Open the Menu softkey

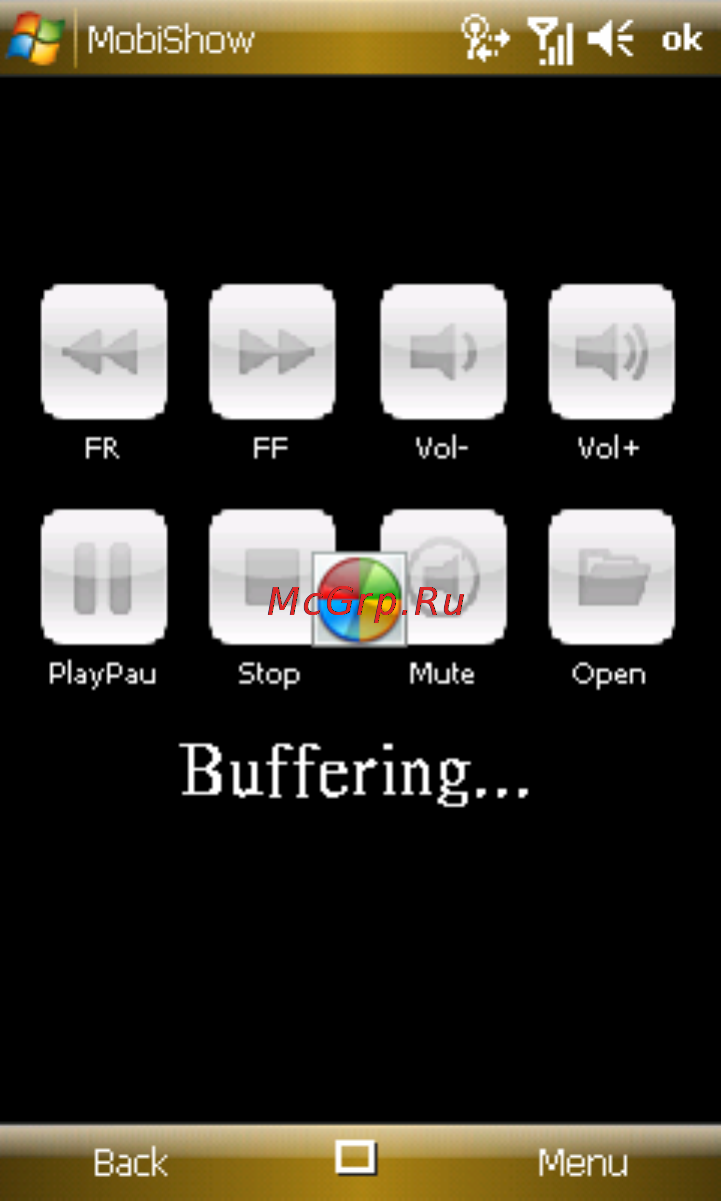tap(582, 1163)
